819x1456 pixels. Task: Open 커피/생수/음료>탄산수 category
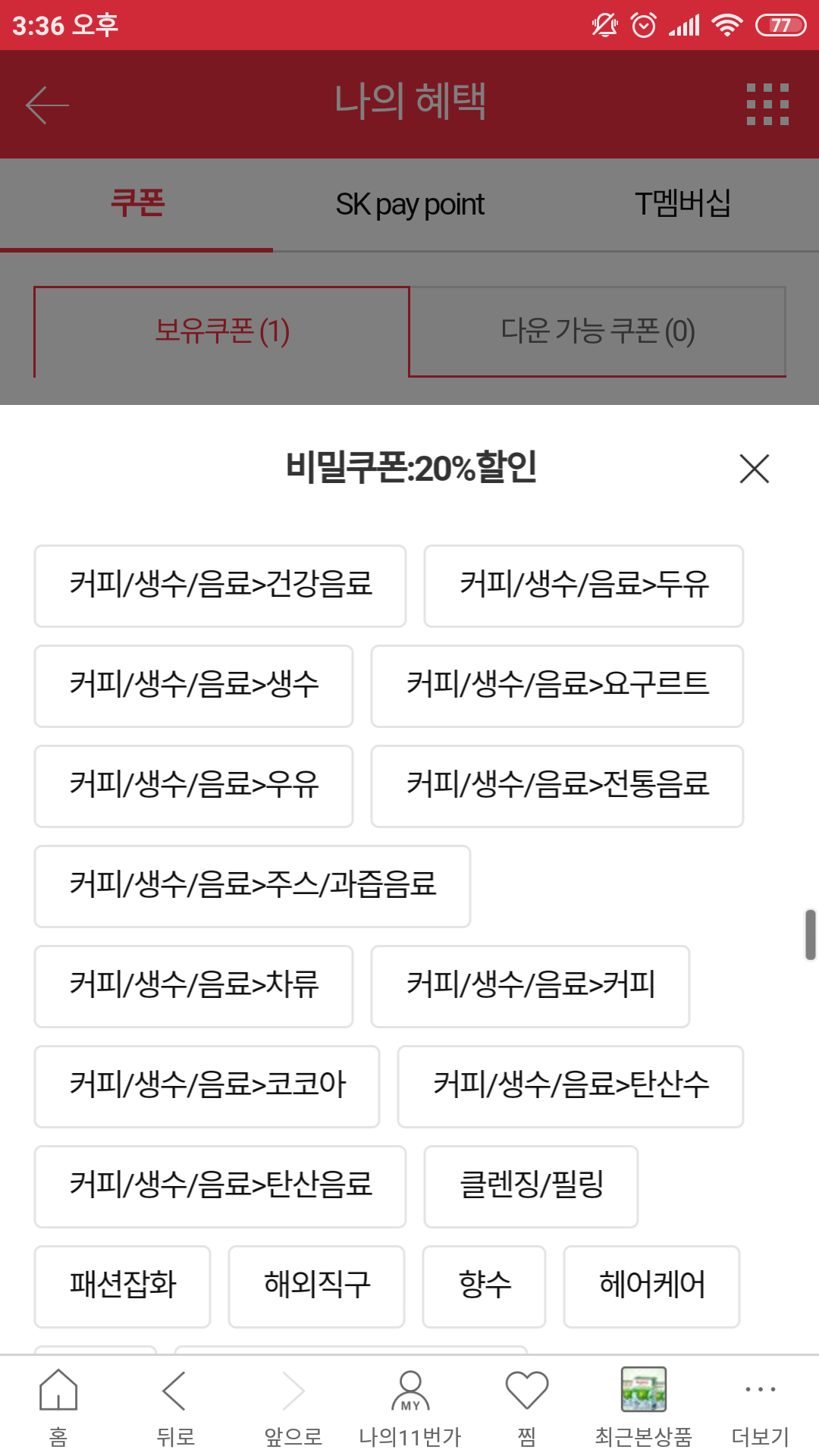pyautogui.click(x=570, y=1086)
